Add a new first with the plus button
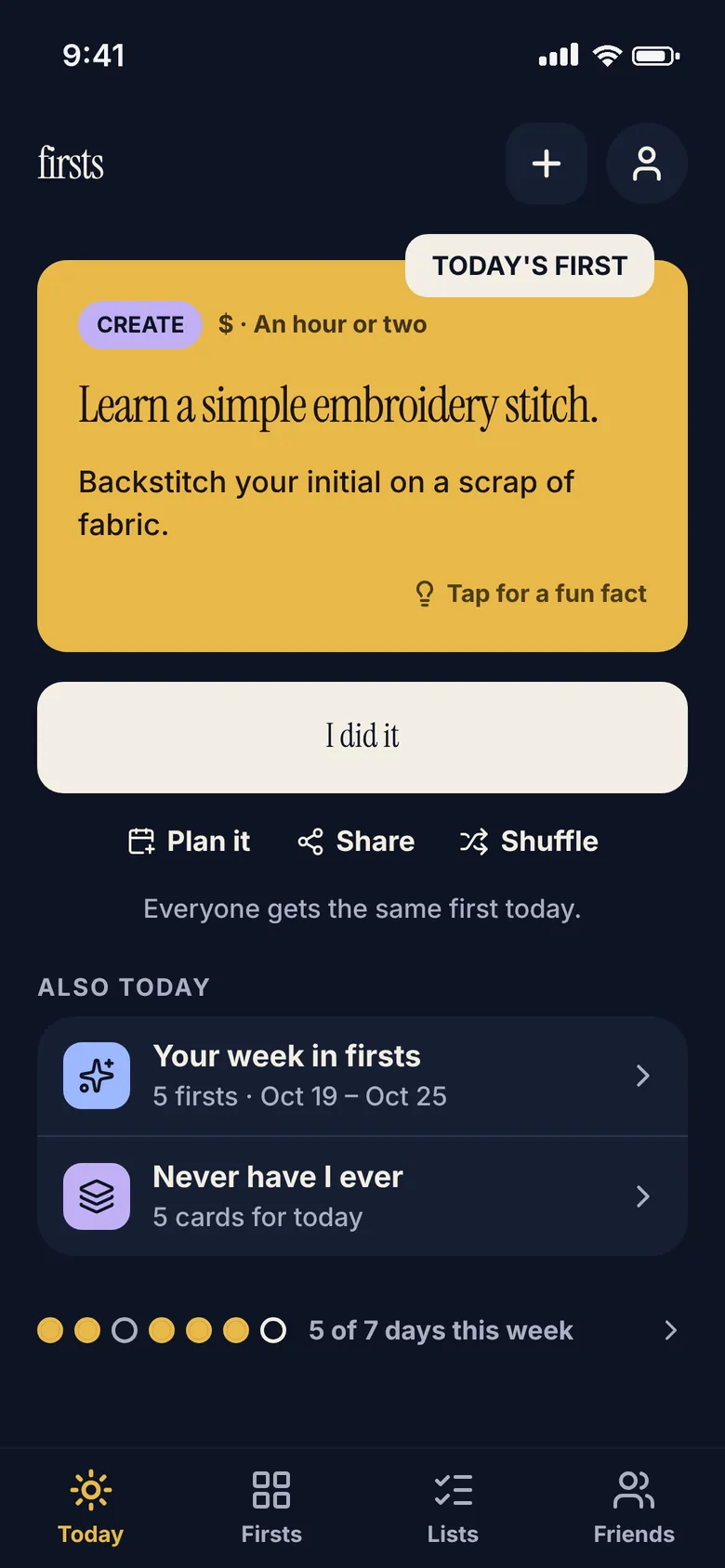 547,163
